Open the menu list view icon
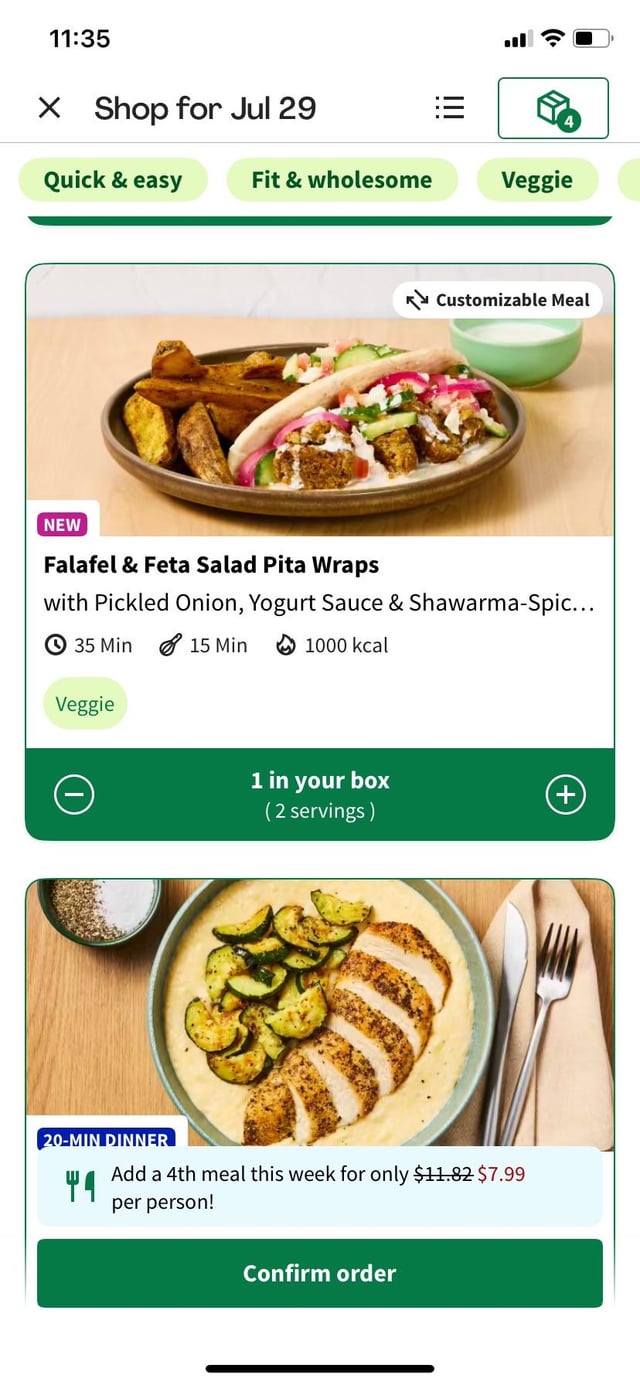This screenshot has width=640, height=1385. point(450,108)
